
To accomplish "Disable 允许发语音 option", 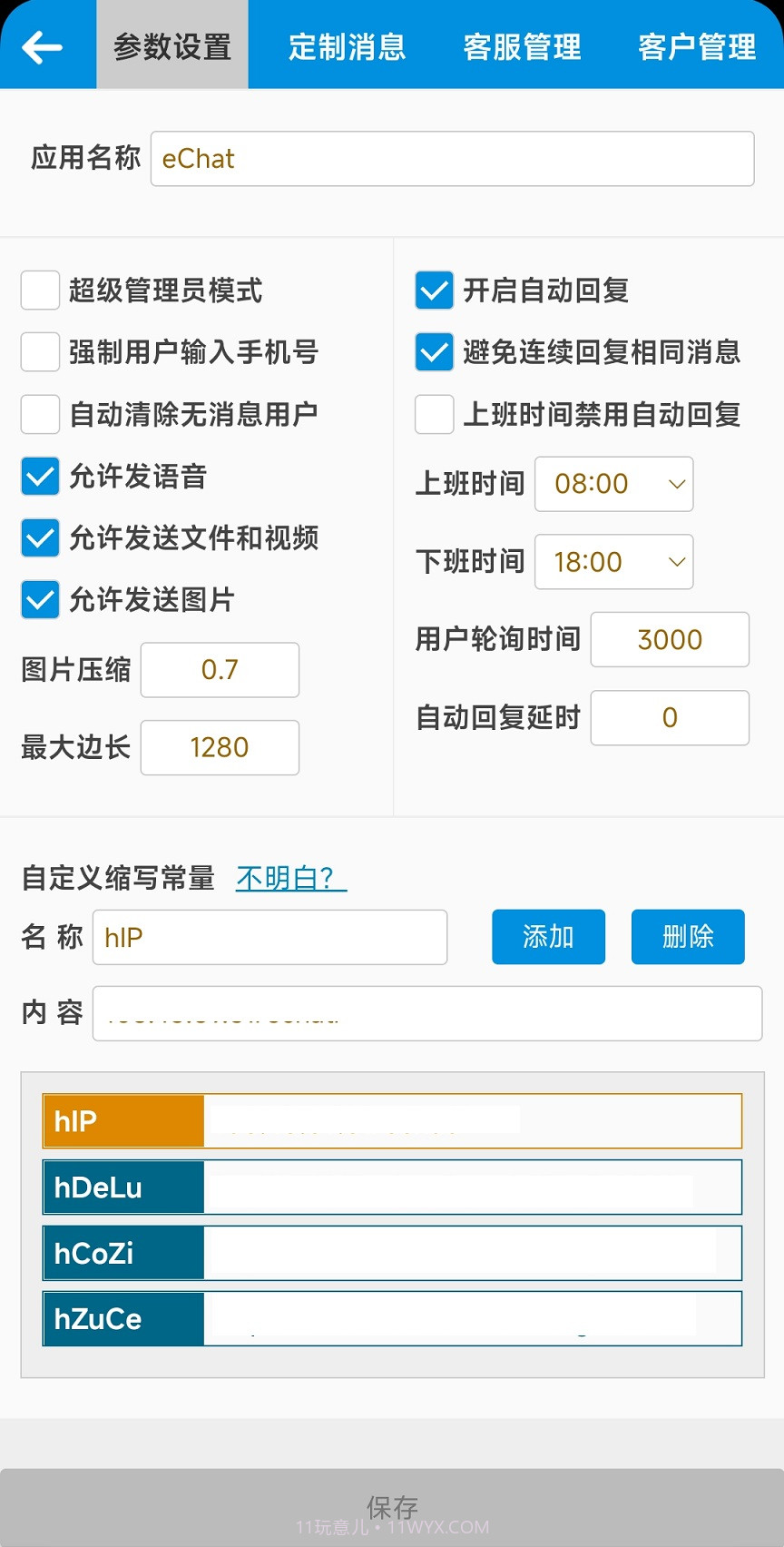I will coord(40,476).
